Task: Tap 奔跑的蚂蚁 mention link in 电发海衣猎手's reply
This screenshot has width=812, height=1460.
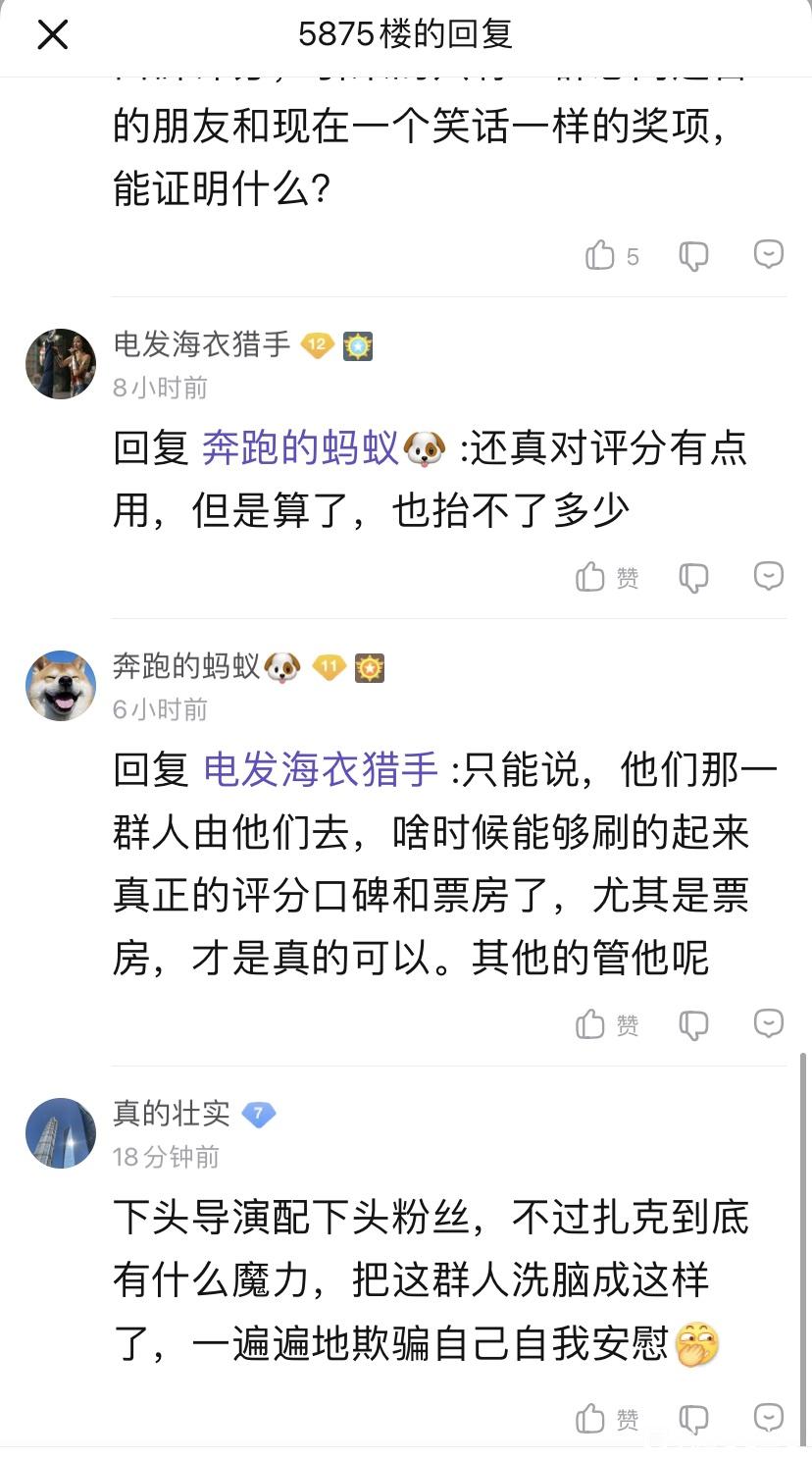Action: pyautogui.click(x=300, y=448)
